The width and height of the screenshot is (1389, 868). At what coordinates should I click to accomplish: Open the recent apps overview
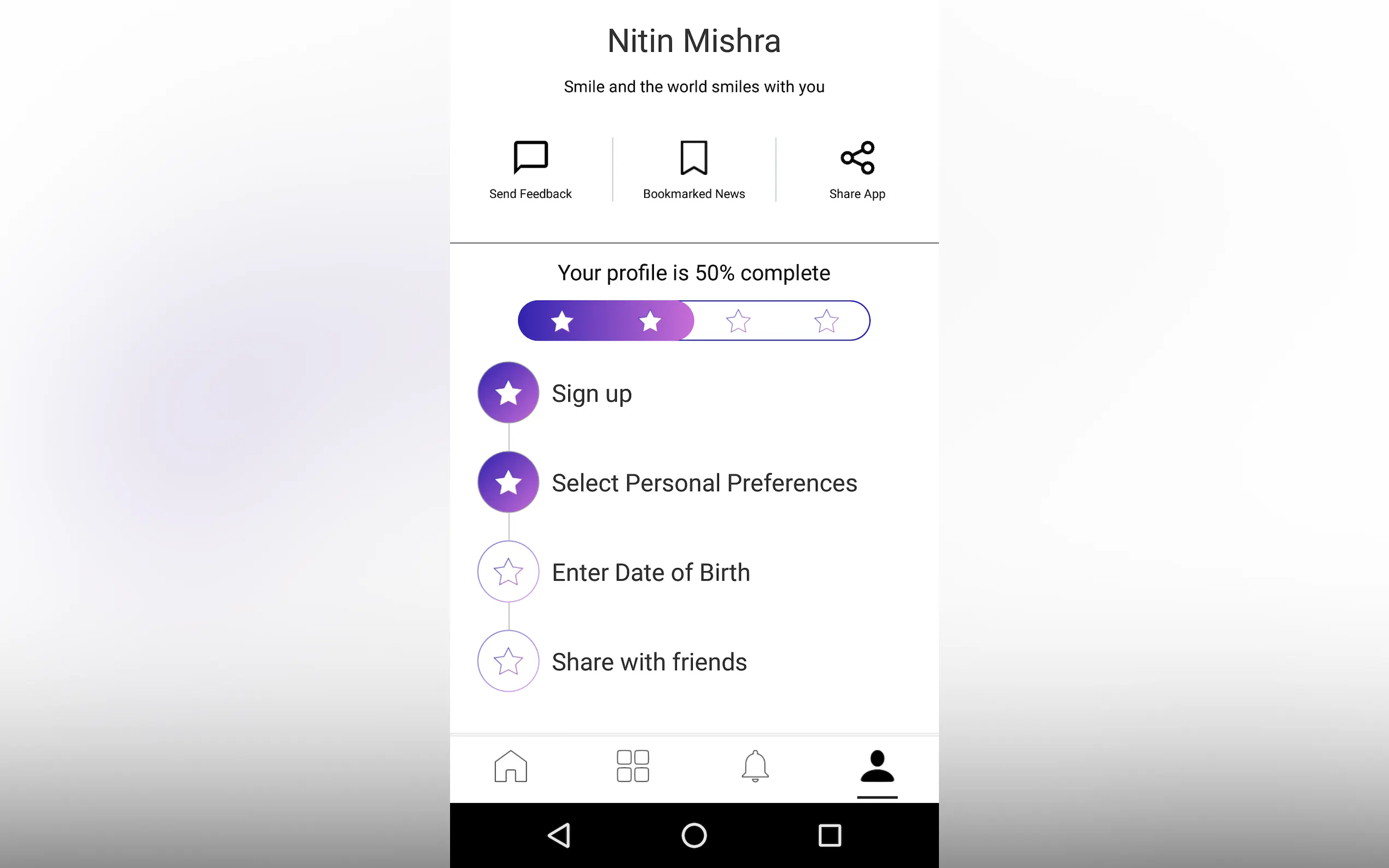coord(829,835)
